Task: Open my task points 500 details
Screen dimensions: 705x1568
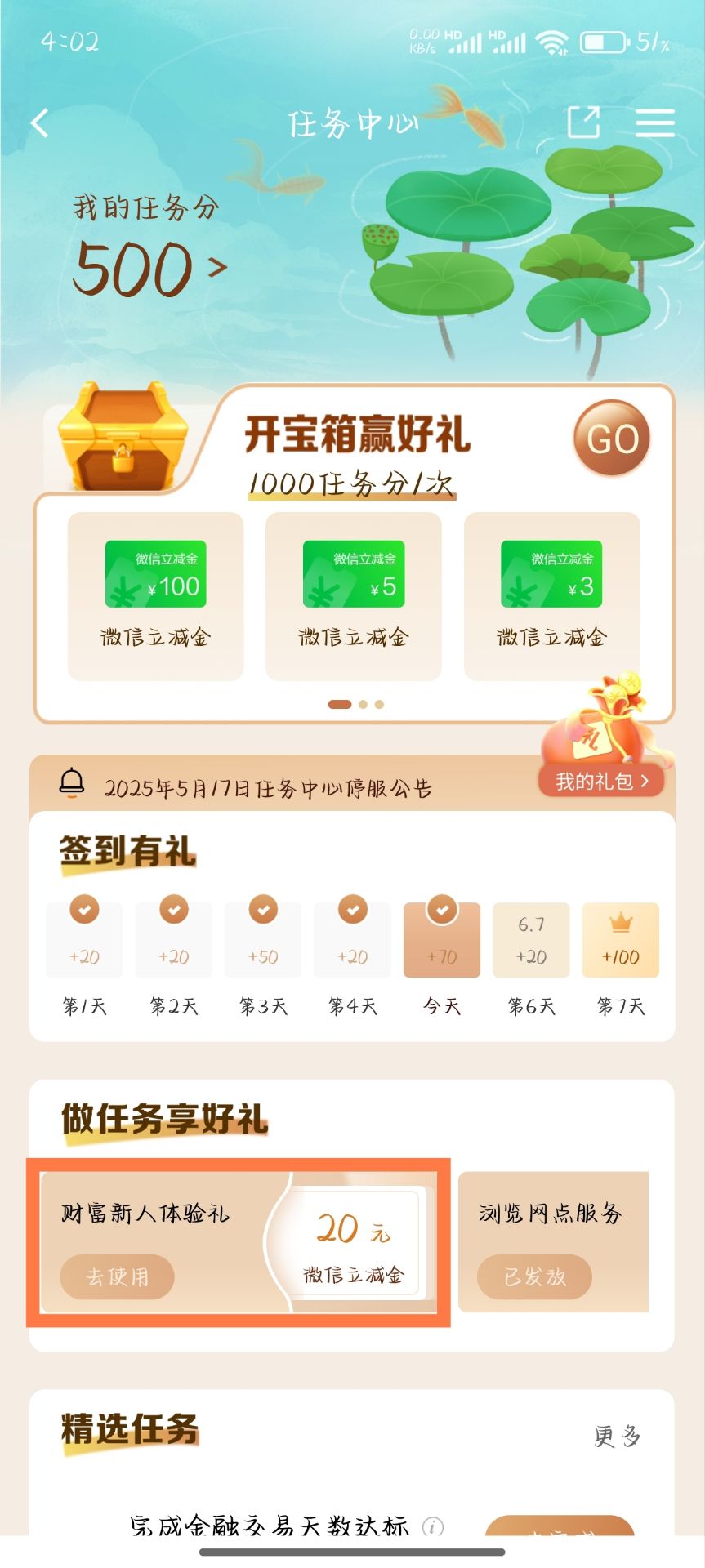Action: click(149, 268)
